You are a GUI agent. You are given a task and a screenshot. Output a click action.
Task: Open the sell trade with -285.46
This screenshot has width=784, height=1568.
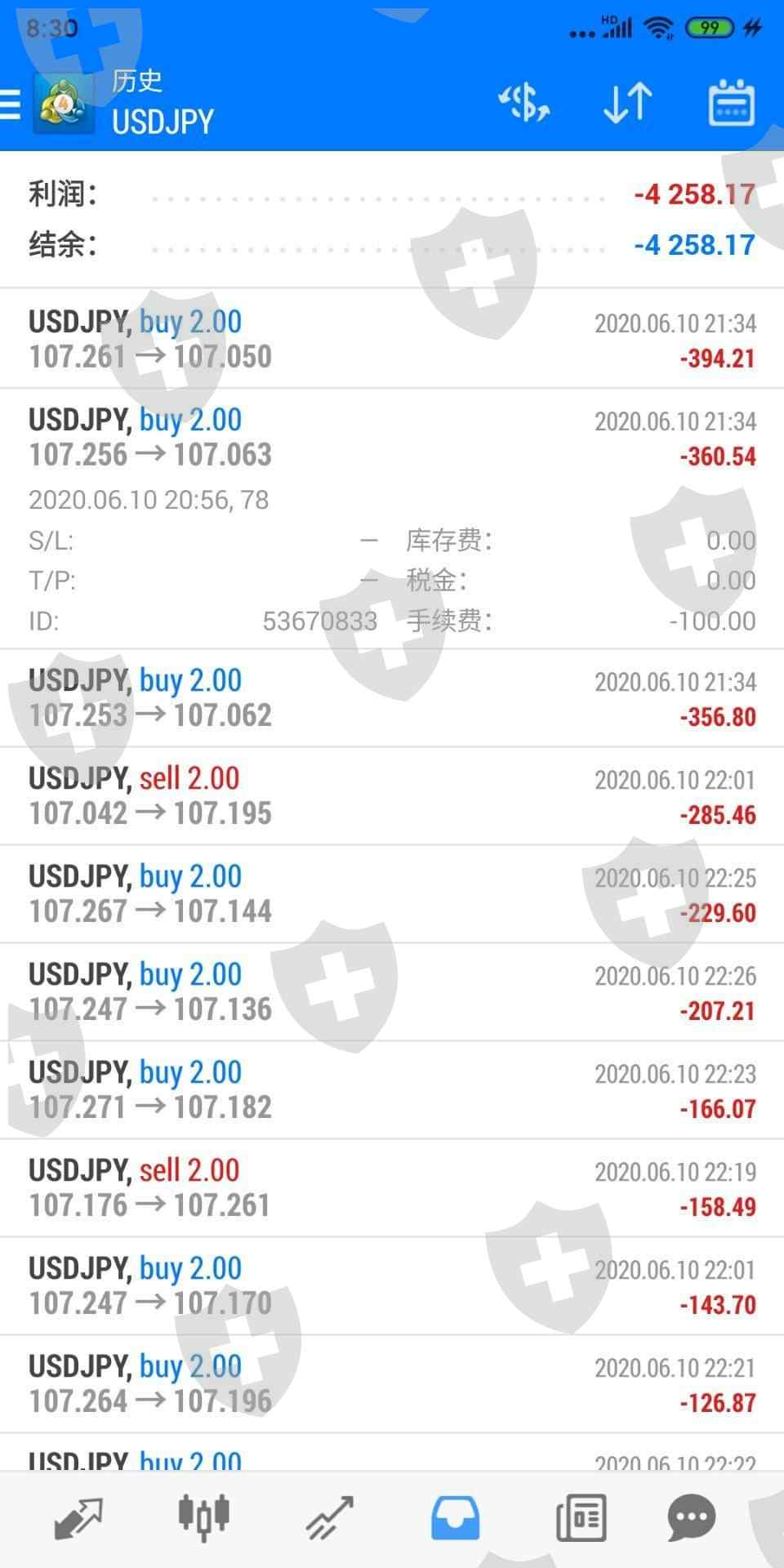[x=392, y=796]
